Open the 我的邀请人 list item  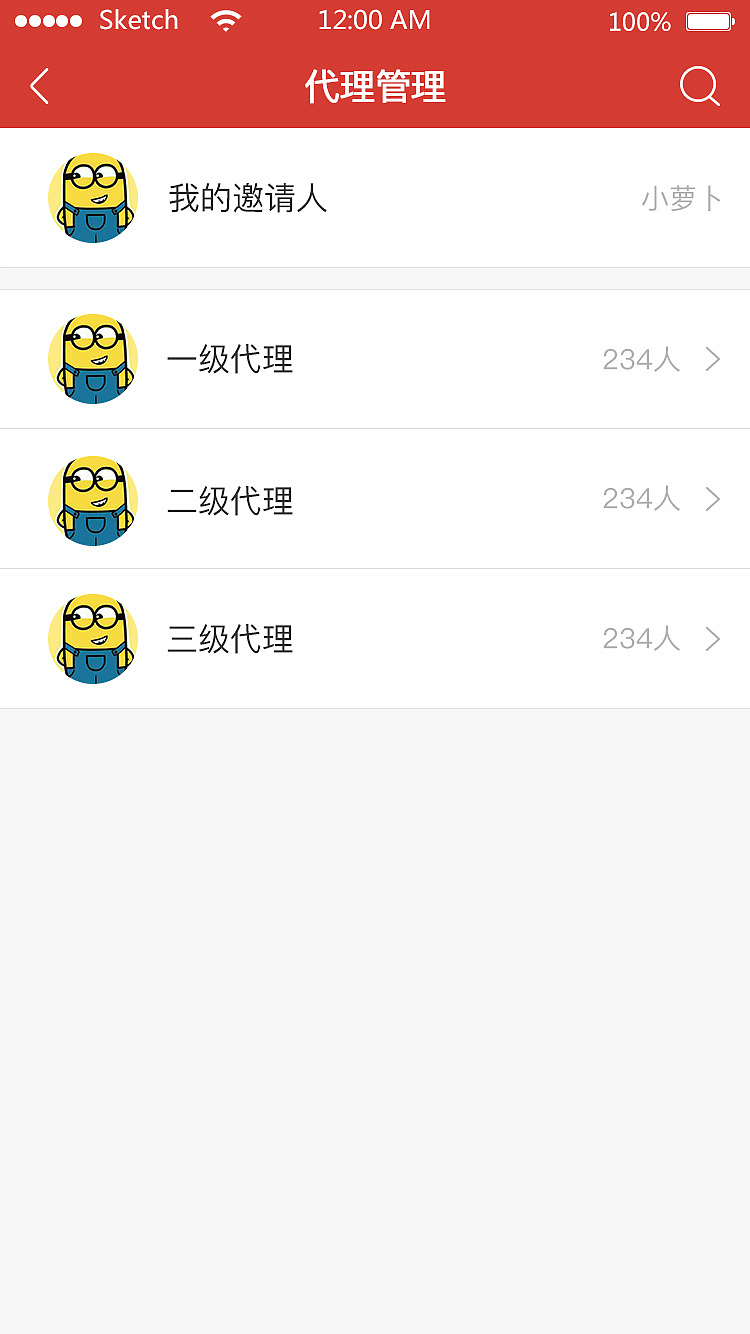[375, 198]
